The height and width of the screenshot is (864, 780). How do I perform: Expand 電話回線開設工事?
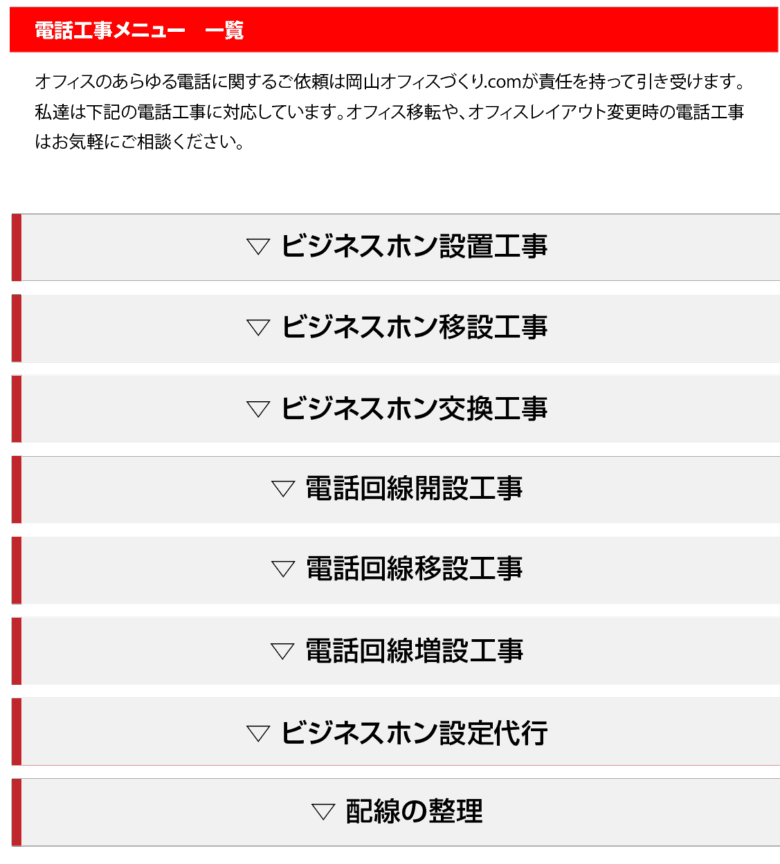(398, 489)
